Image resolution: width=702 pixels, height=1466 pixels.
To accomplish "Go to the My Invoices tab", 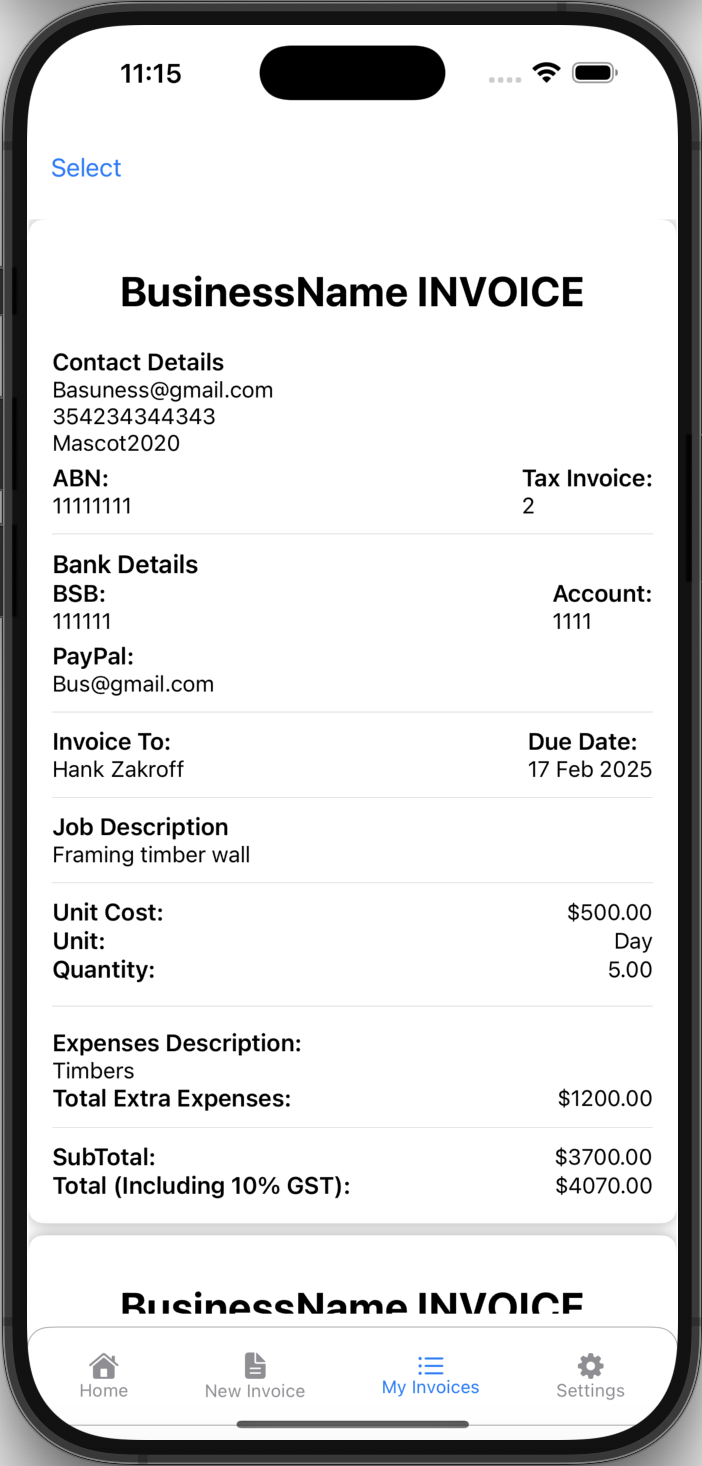I will 430,1376.
